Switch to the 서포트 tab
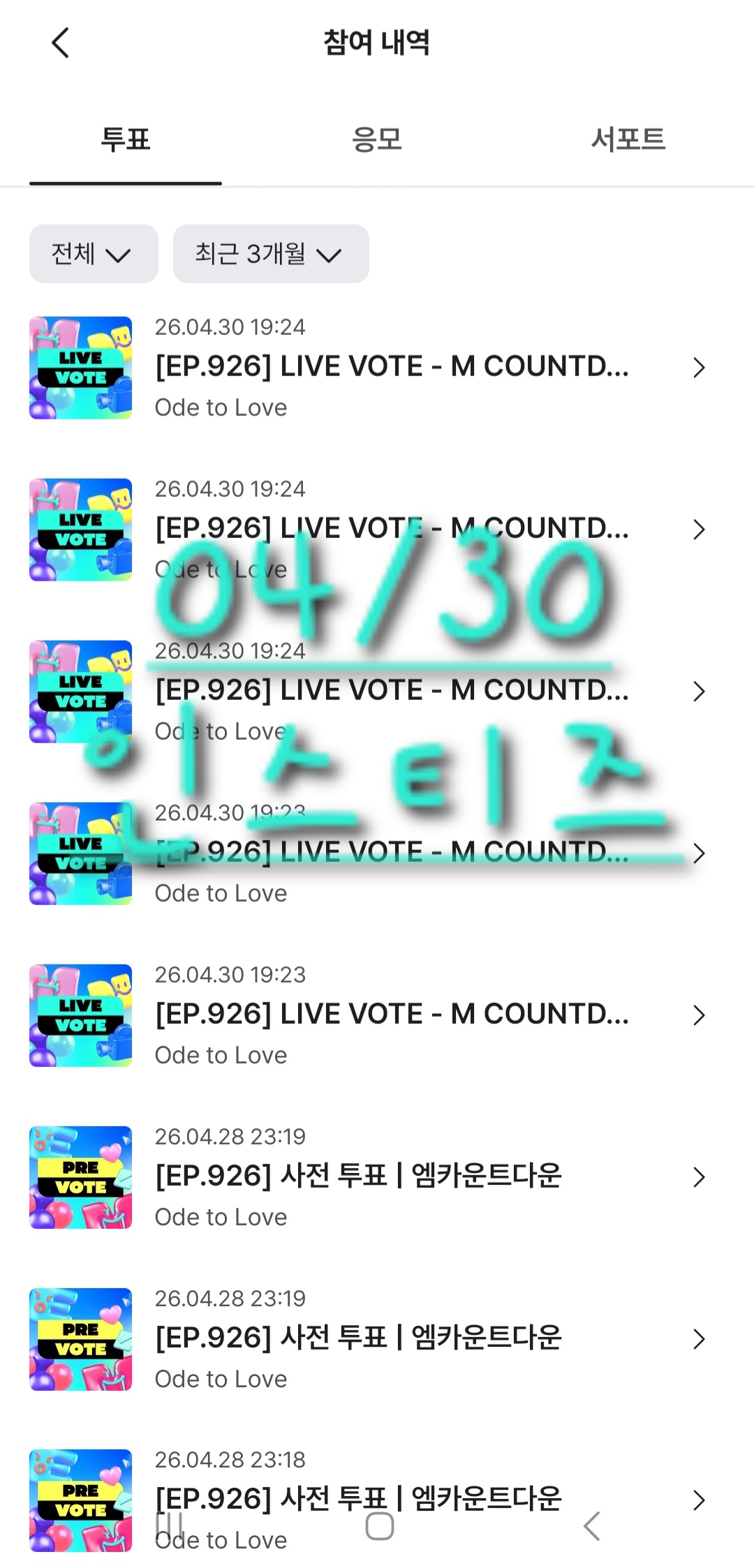 pyautogui.click(x=628, y=140)
